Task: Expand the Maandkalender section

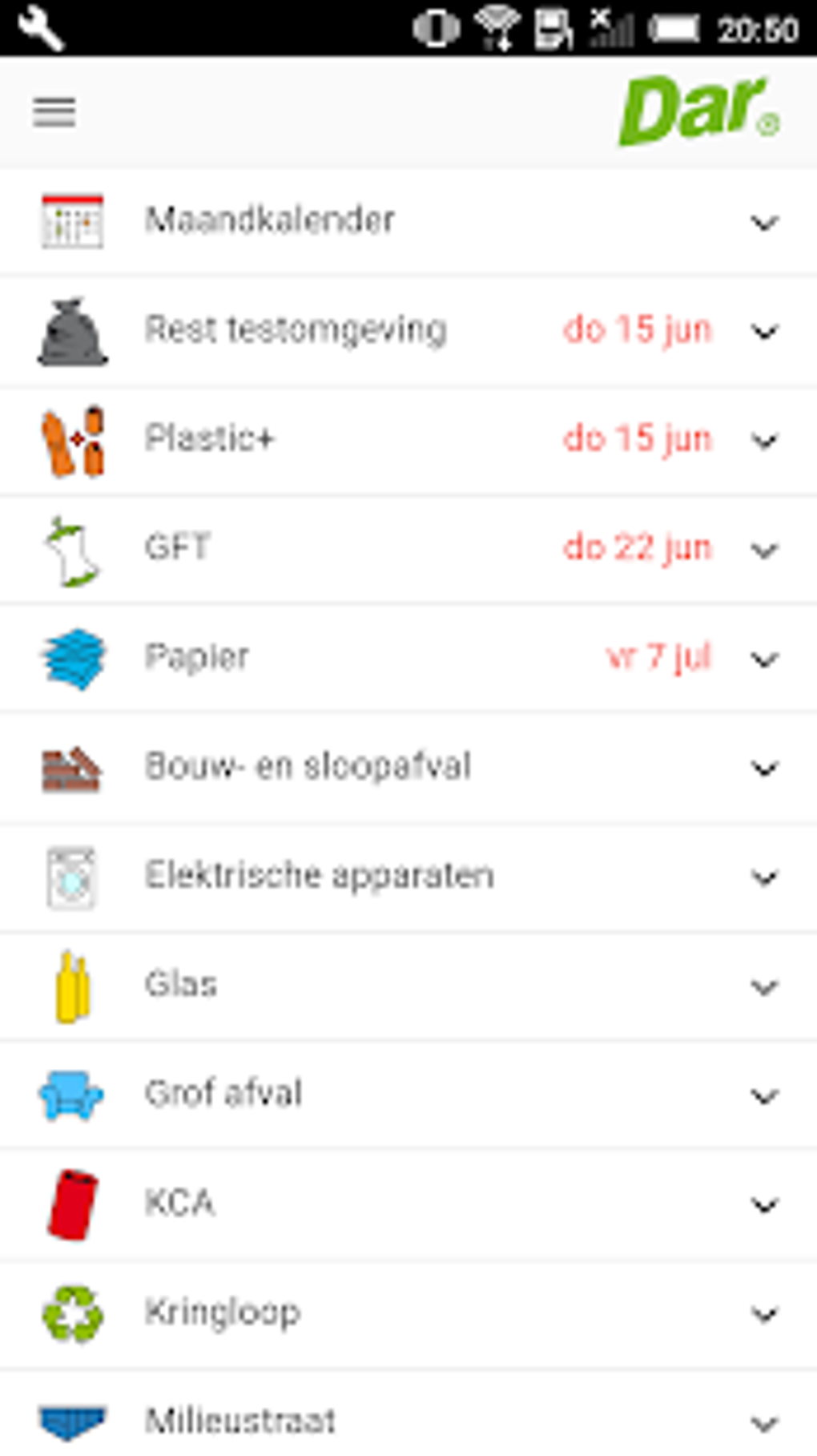Action: [x=408, y=221]
